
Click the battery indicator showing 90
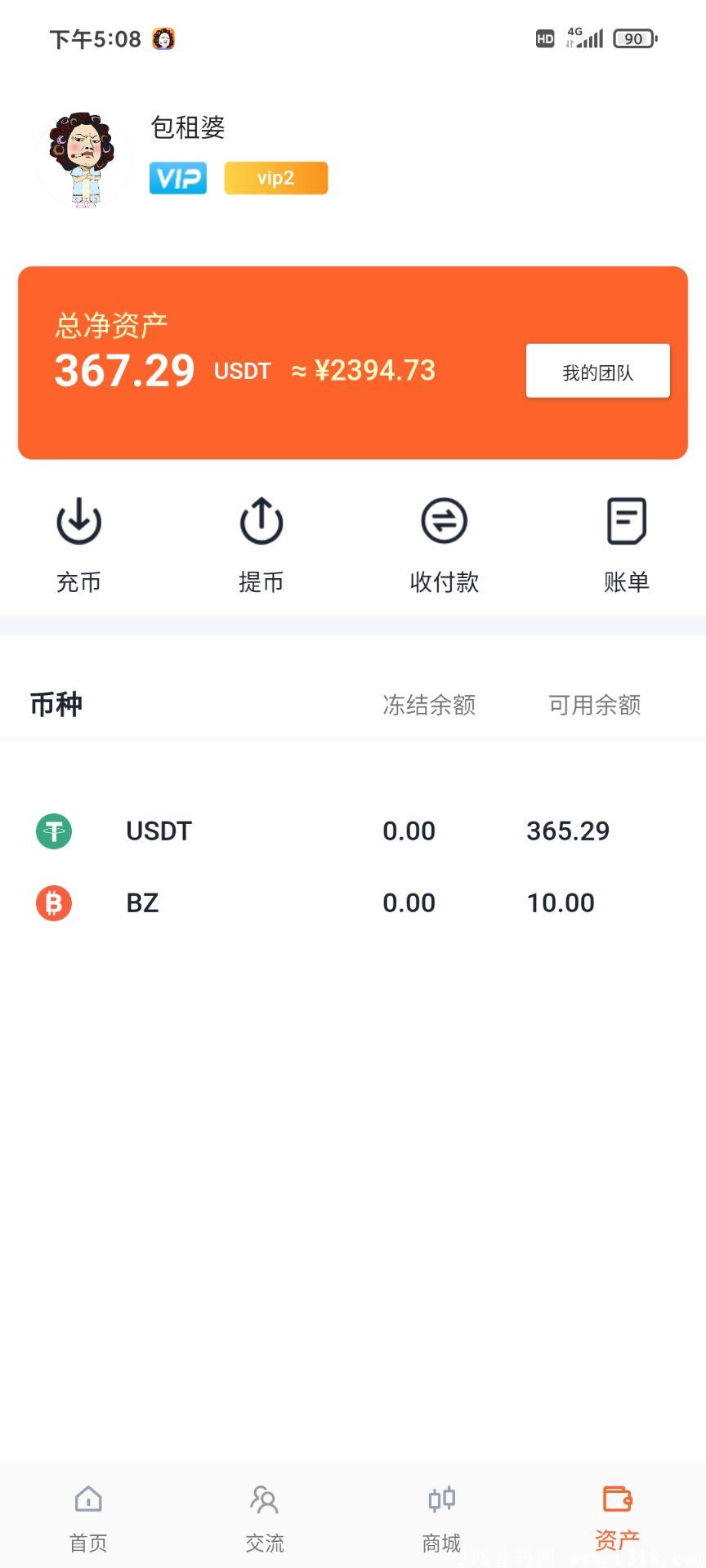[633, 38]
